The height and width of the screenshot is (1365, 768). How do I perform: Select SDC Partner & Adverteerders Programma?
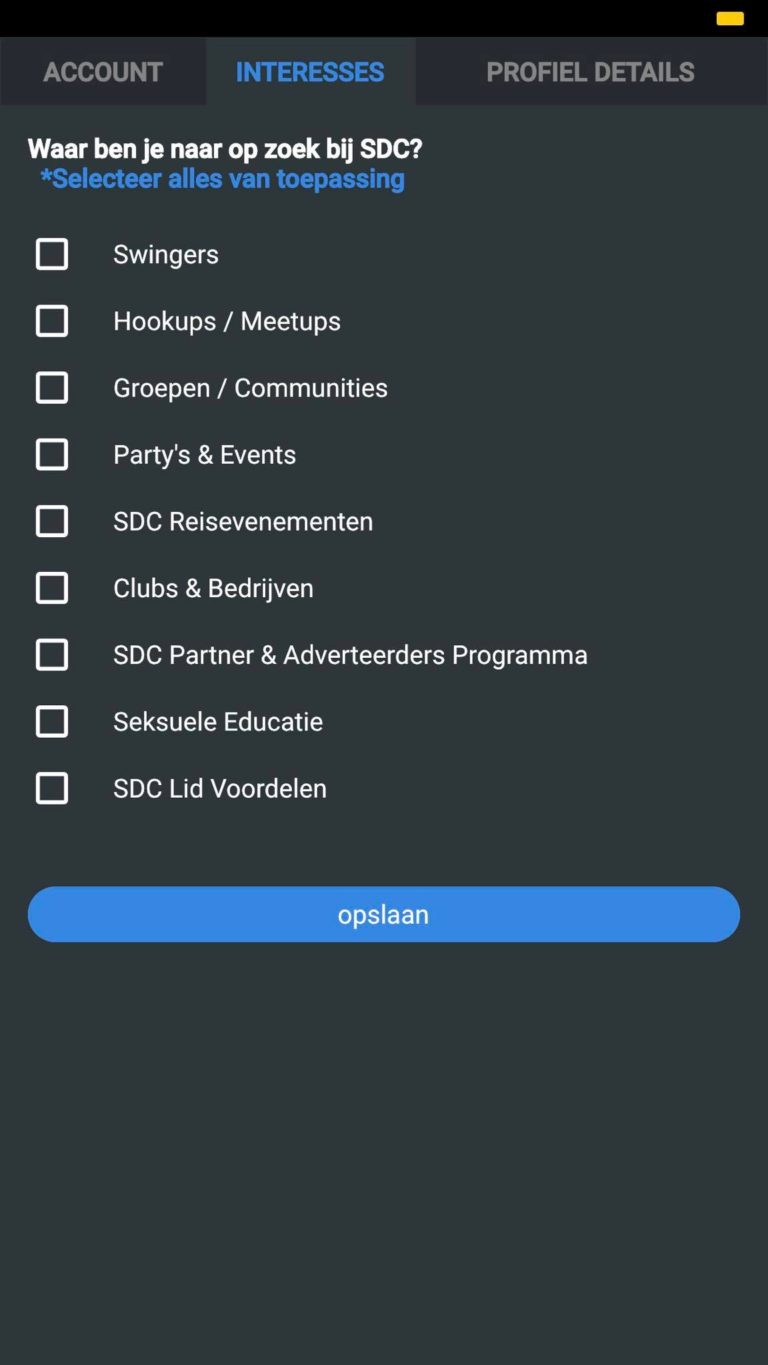(x=52, y=655)
